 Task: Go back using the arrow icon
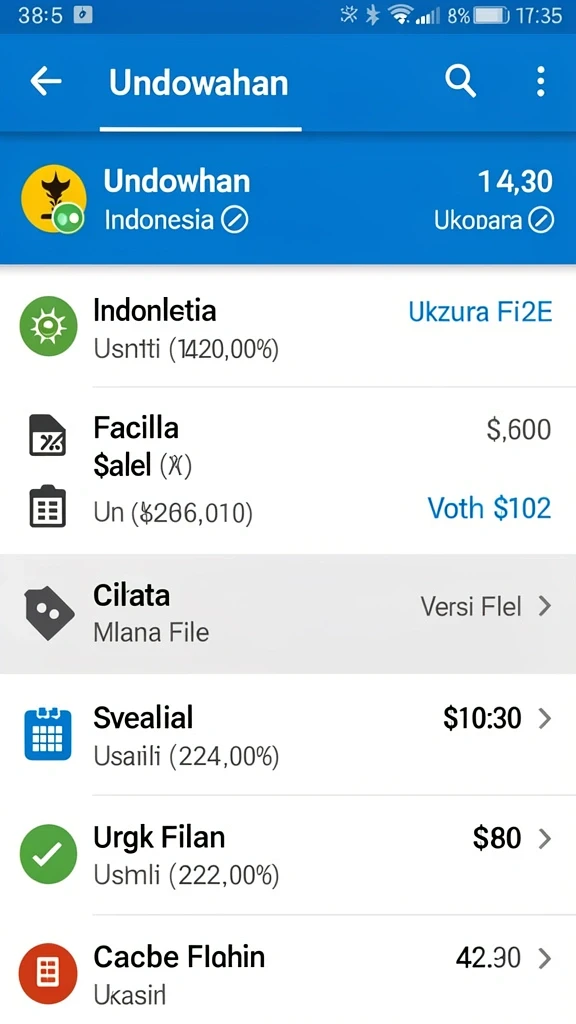click(46, 82)
